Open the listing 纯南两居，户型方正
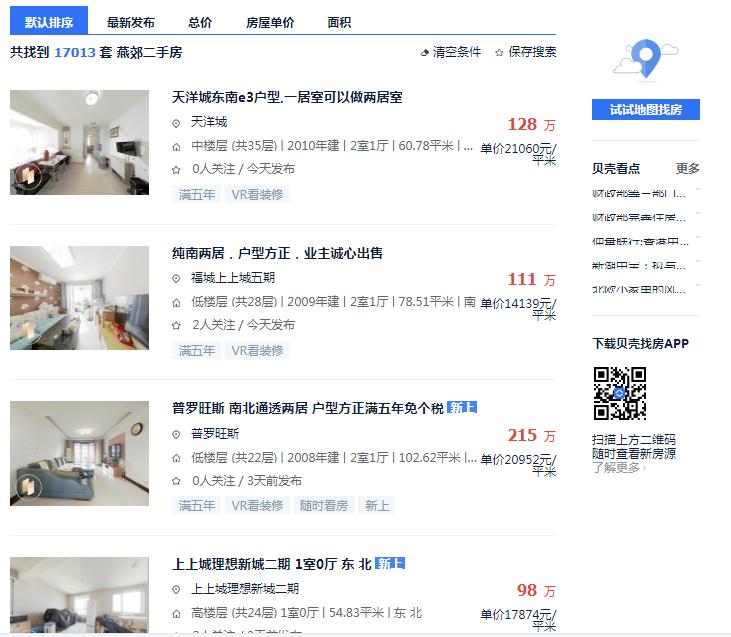The image size is (731, 637). click(277, 253)
